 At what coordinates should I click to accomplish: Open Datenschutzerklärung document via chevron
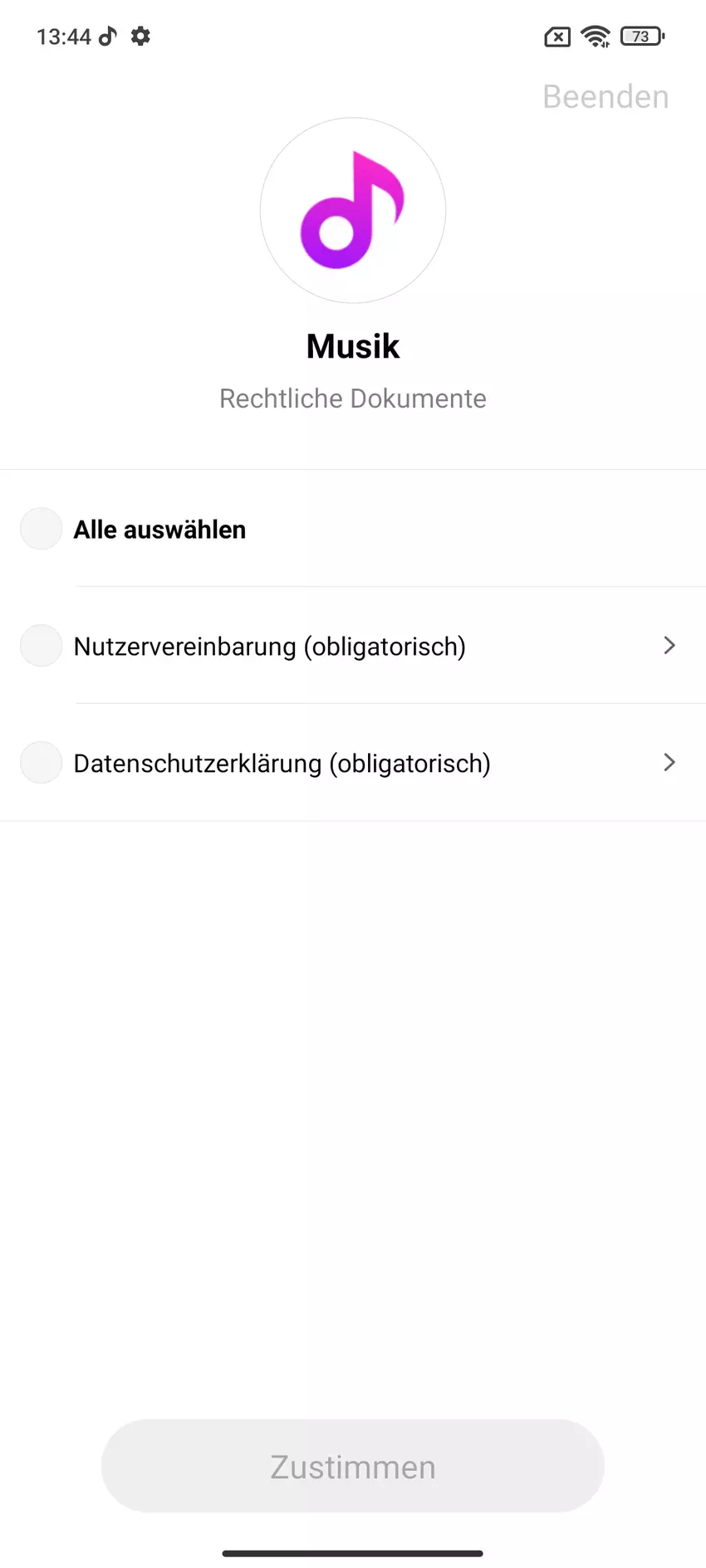[669, 763]
